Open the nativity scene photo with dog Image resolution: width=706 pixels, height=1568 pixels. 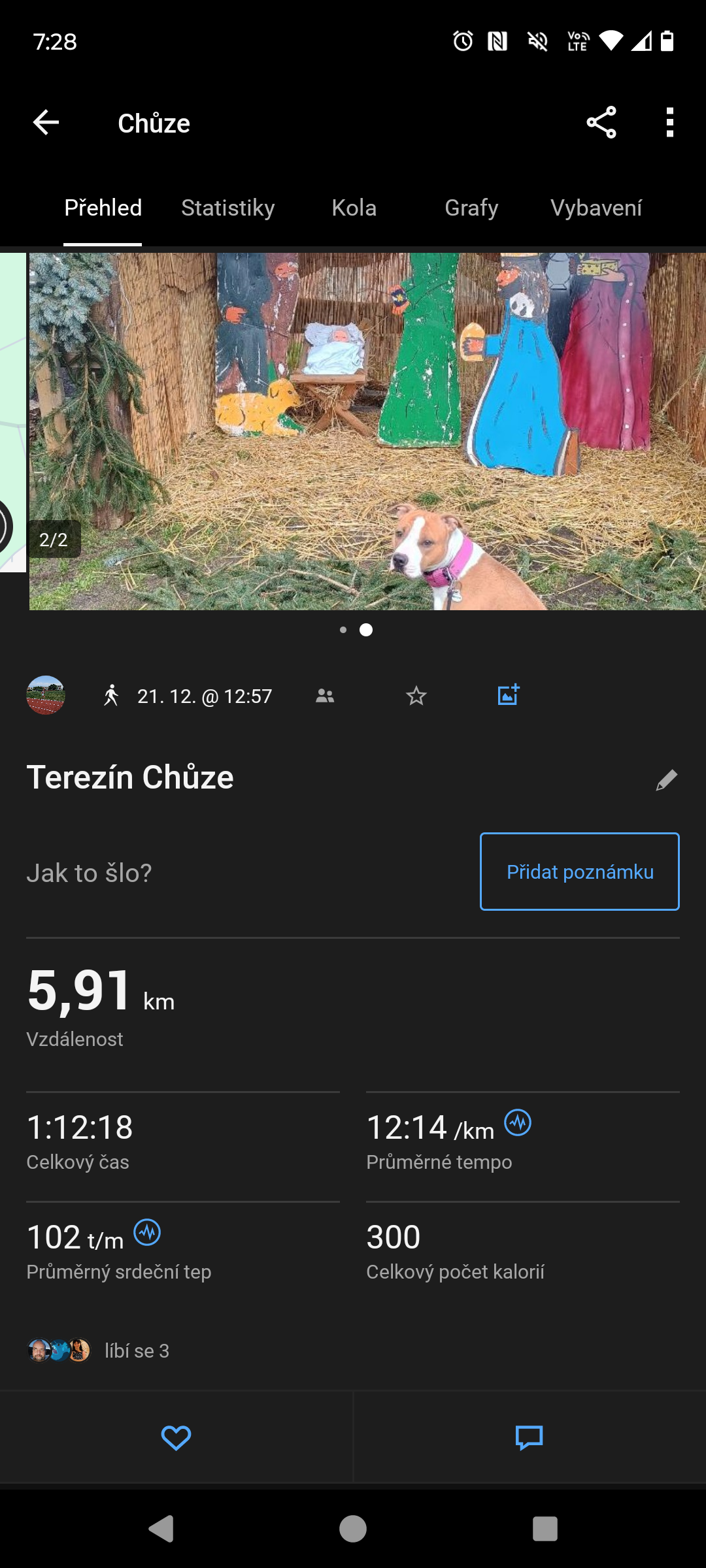(366, 431)
